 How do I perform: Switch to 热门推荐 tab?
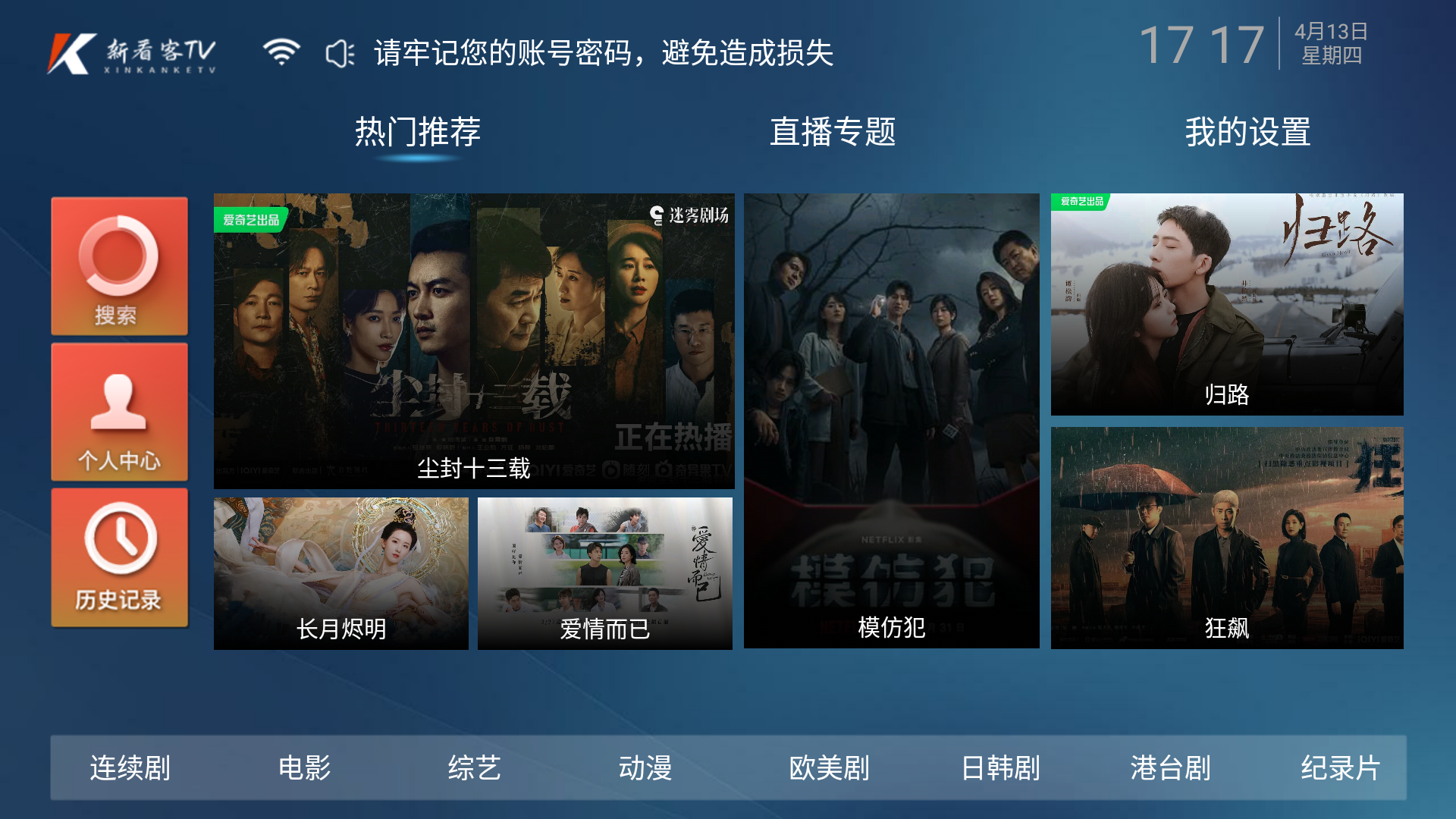coord(418,132)
